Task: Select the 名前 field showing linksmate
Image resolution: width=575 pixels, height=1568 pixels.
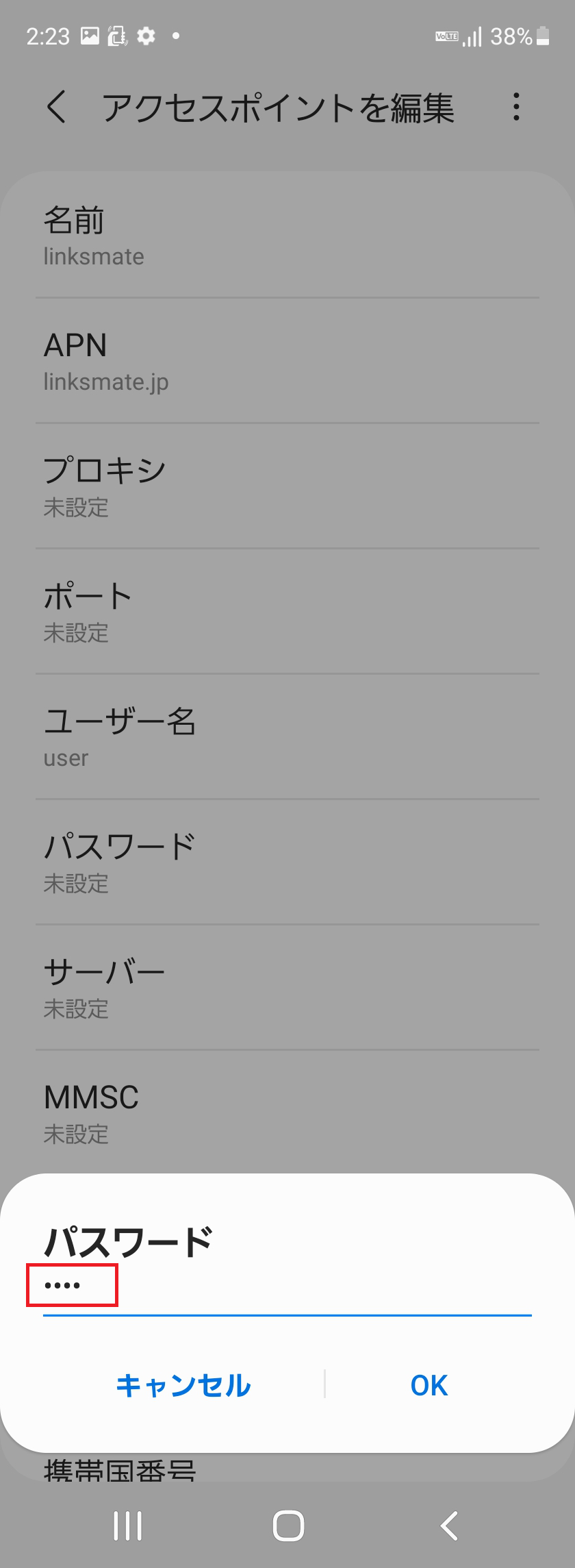Action: pyautogui.click(x=287, y=236)
